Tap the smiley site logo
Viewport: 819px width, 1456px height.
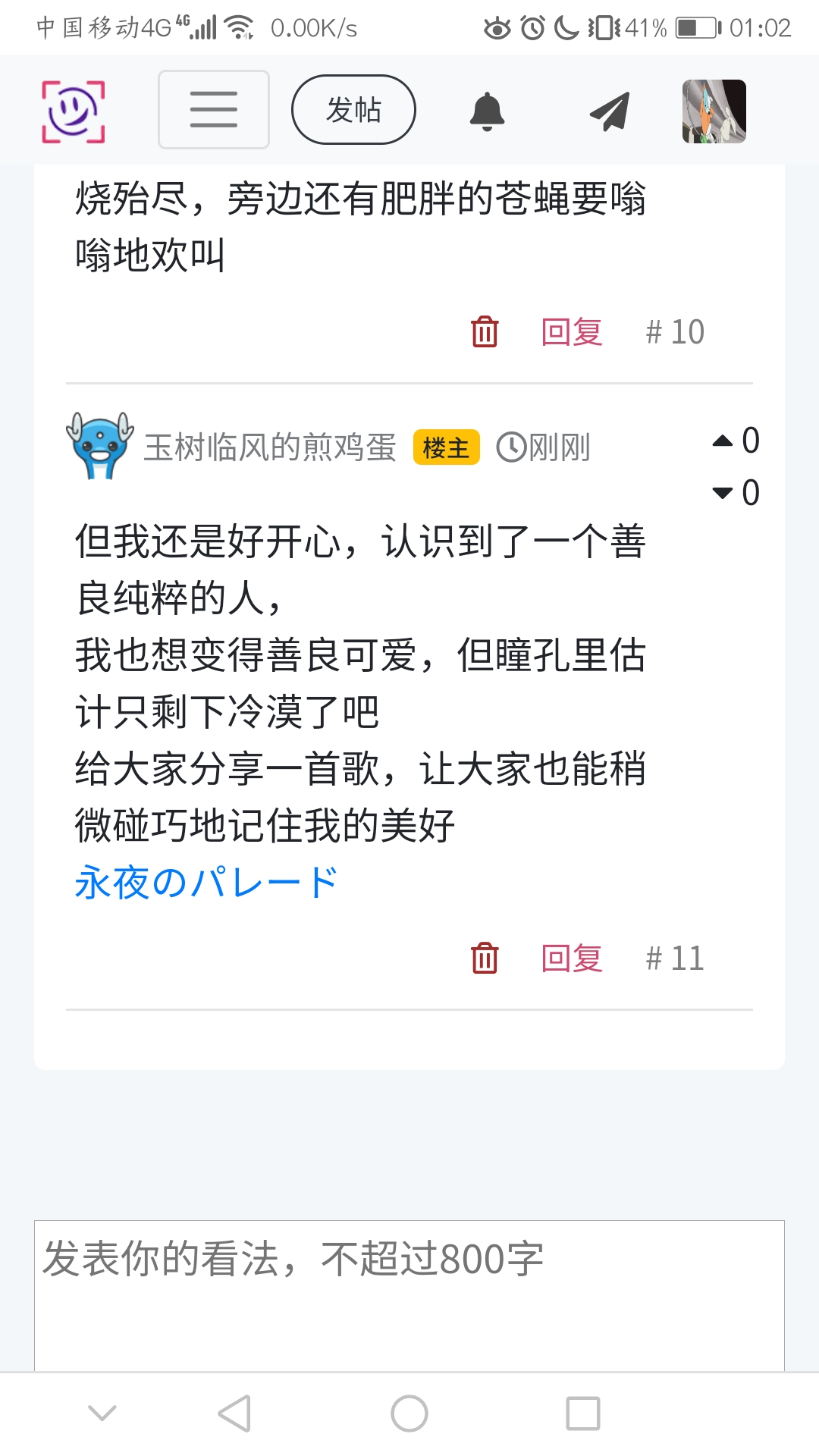coord(73,111)
